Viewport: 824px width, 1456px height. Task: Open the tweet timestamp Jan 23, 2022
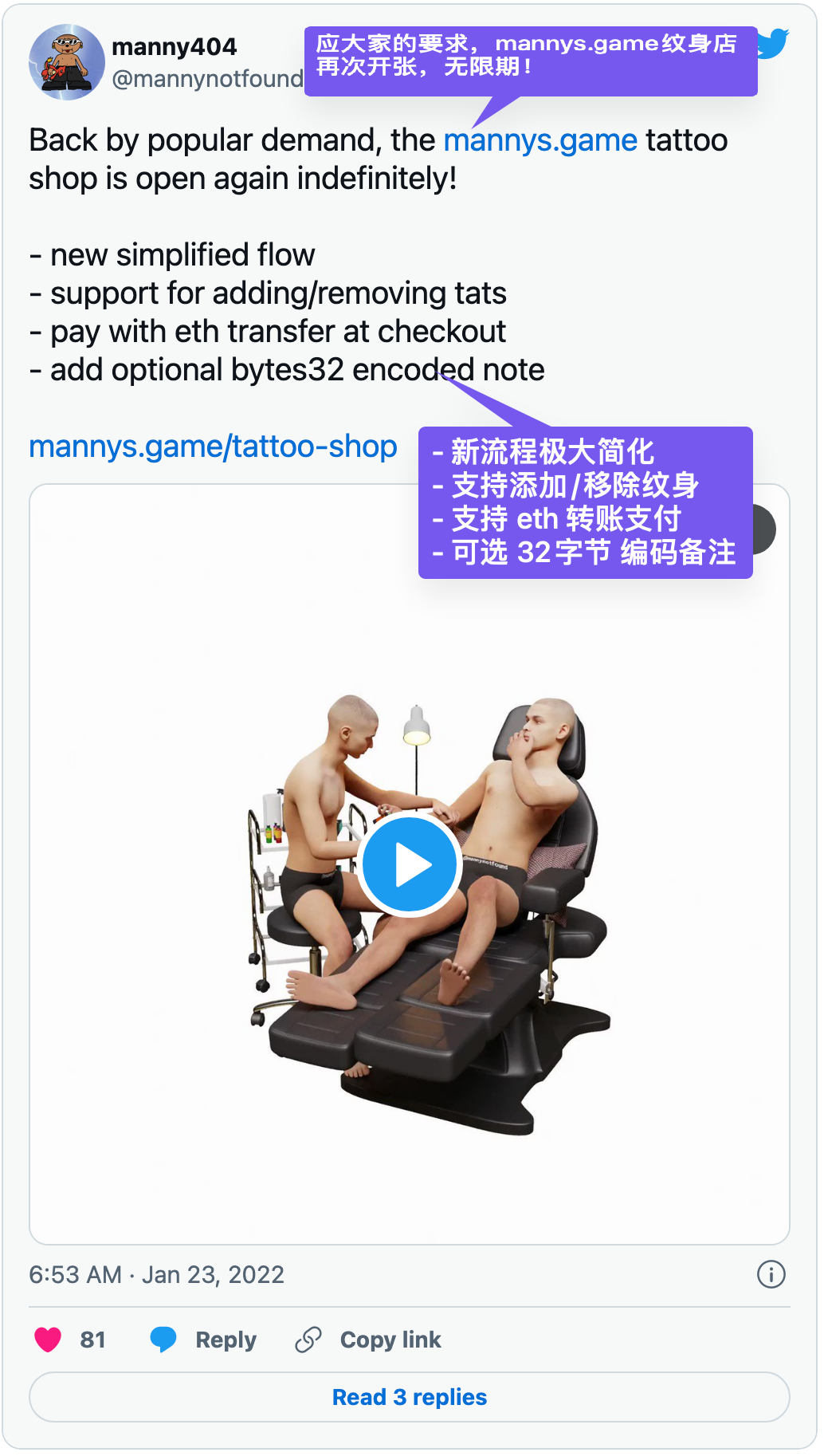click(x=156, y=1274)
